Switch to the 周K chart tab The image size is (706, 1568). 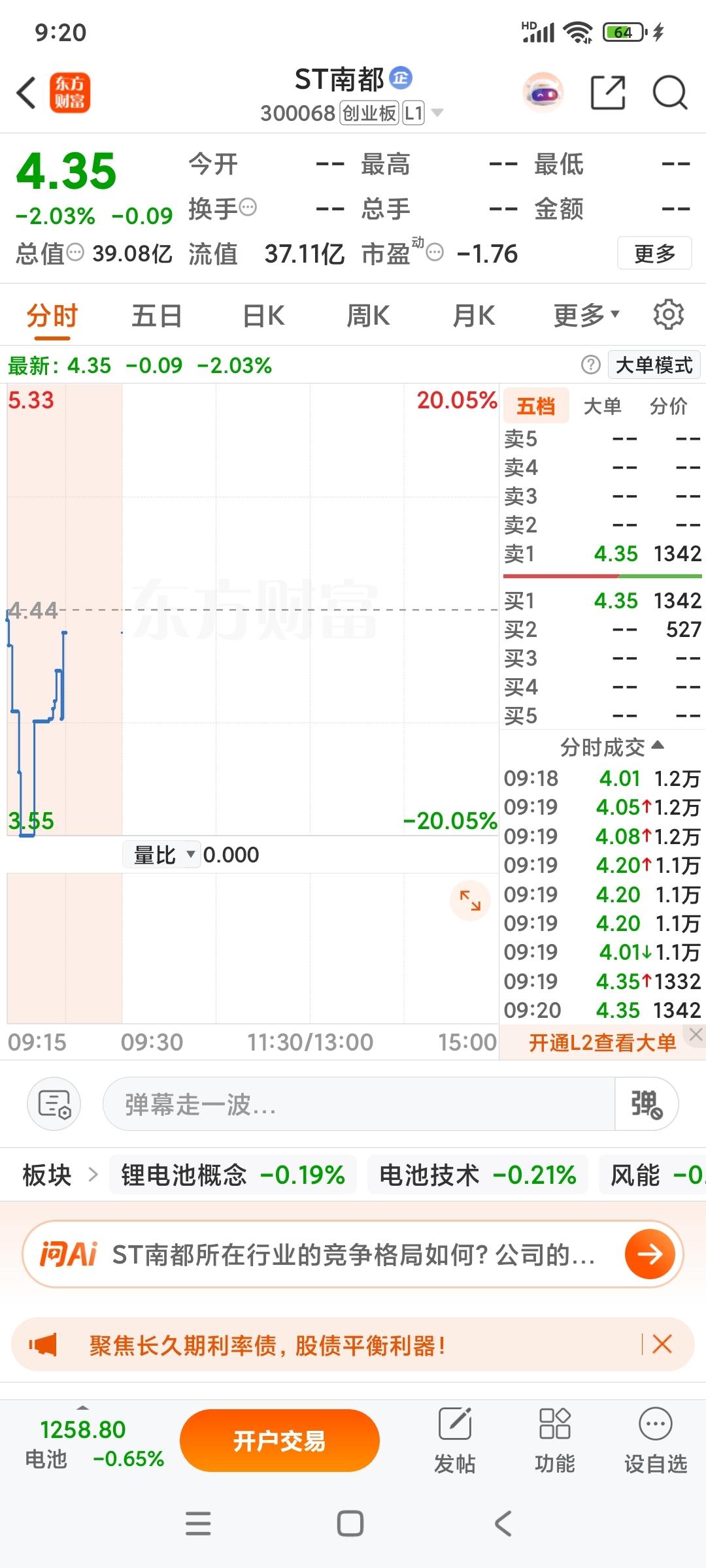(x=368, y=316)
